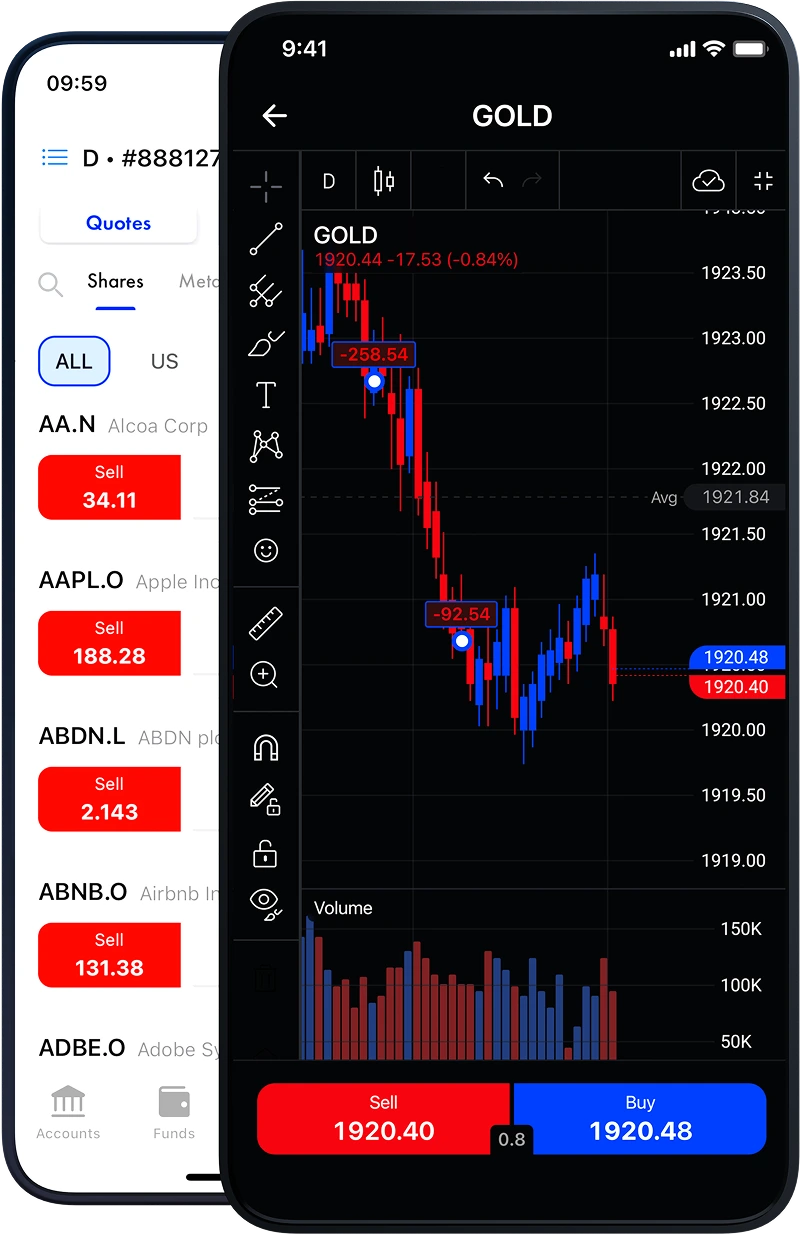Select the trend line drawing tool

265,238
